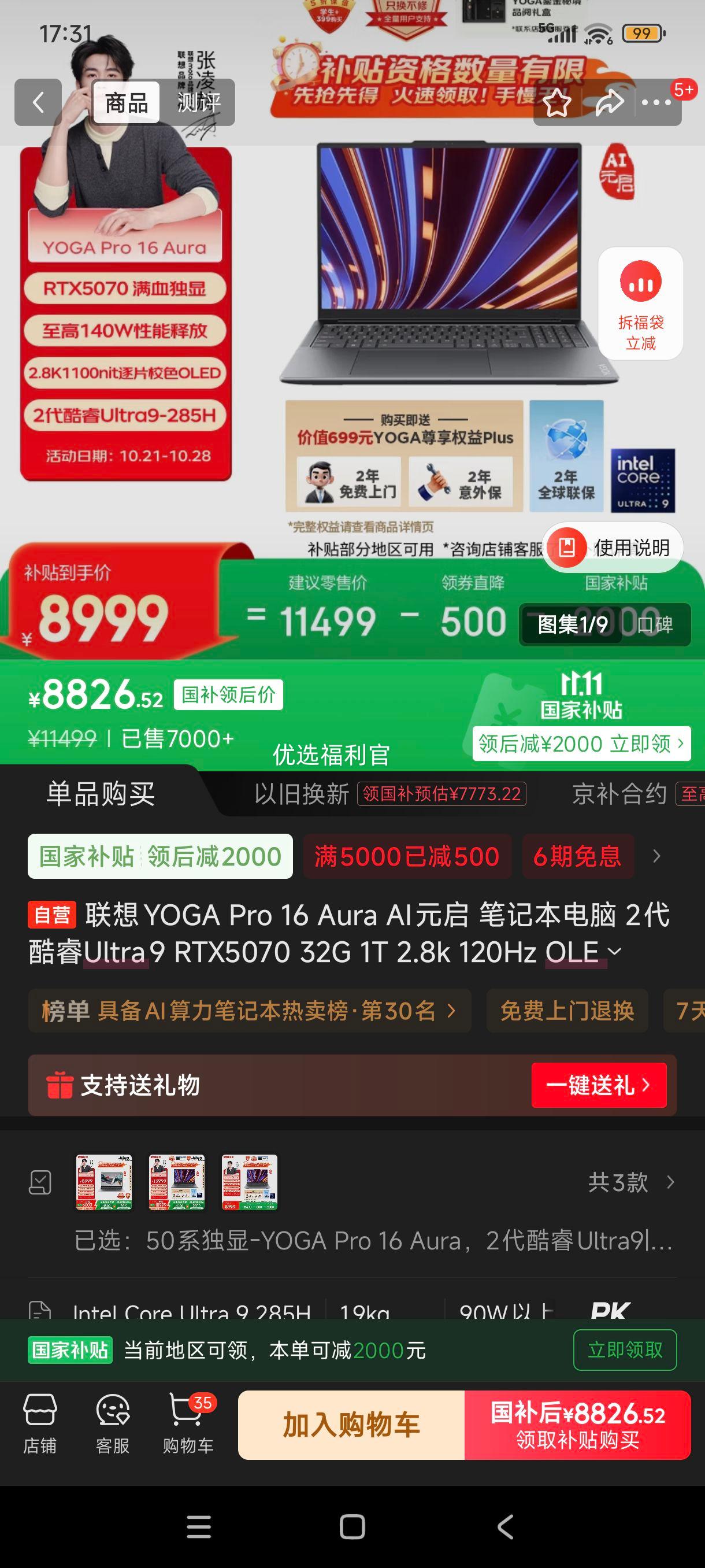705x1568 pixels.
Task: Select the 国家补贴领后减2000 coupon chip
Action: 159,856
